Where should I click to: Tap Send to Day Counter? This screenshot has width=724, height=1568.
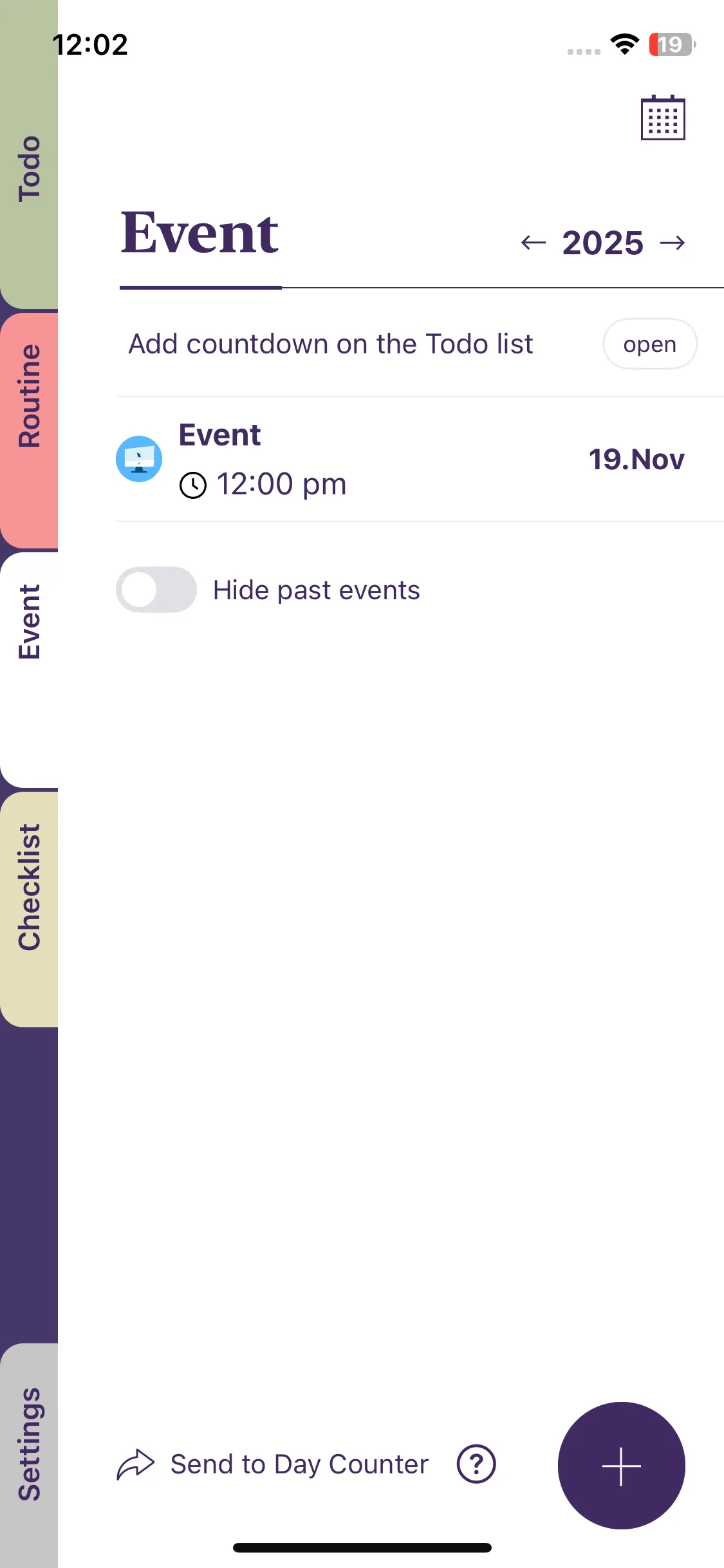273,1464
